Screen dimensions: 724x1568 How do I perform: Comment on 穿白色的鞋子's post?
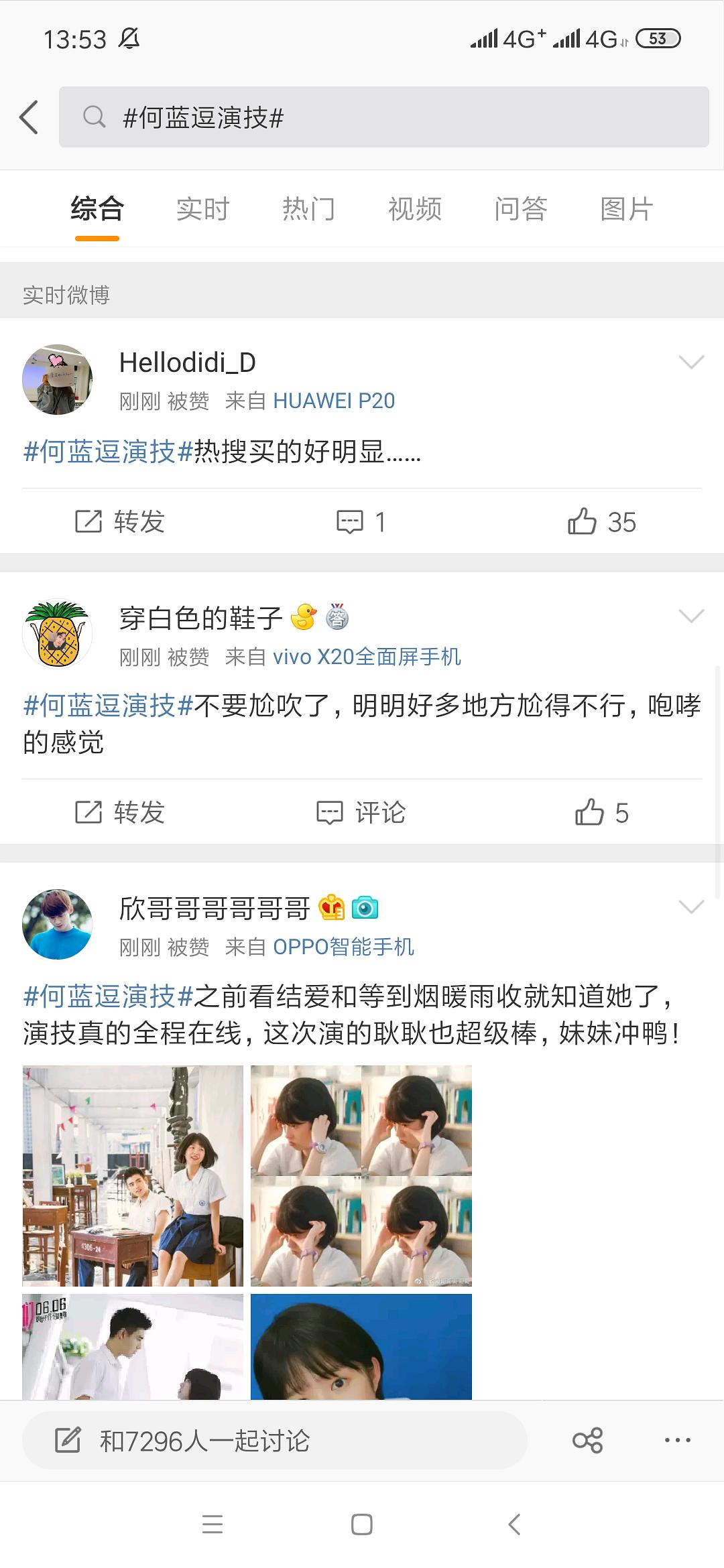(361, 812)
